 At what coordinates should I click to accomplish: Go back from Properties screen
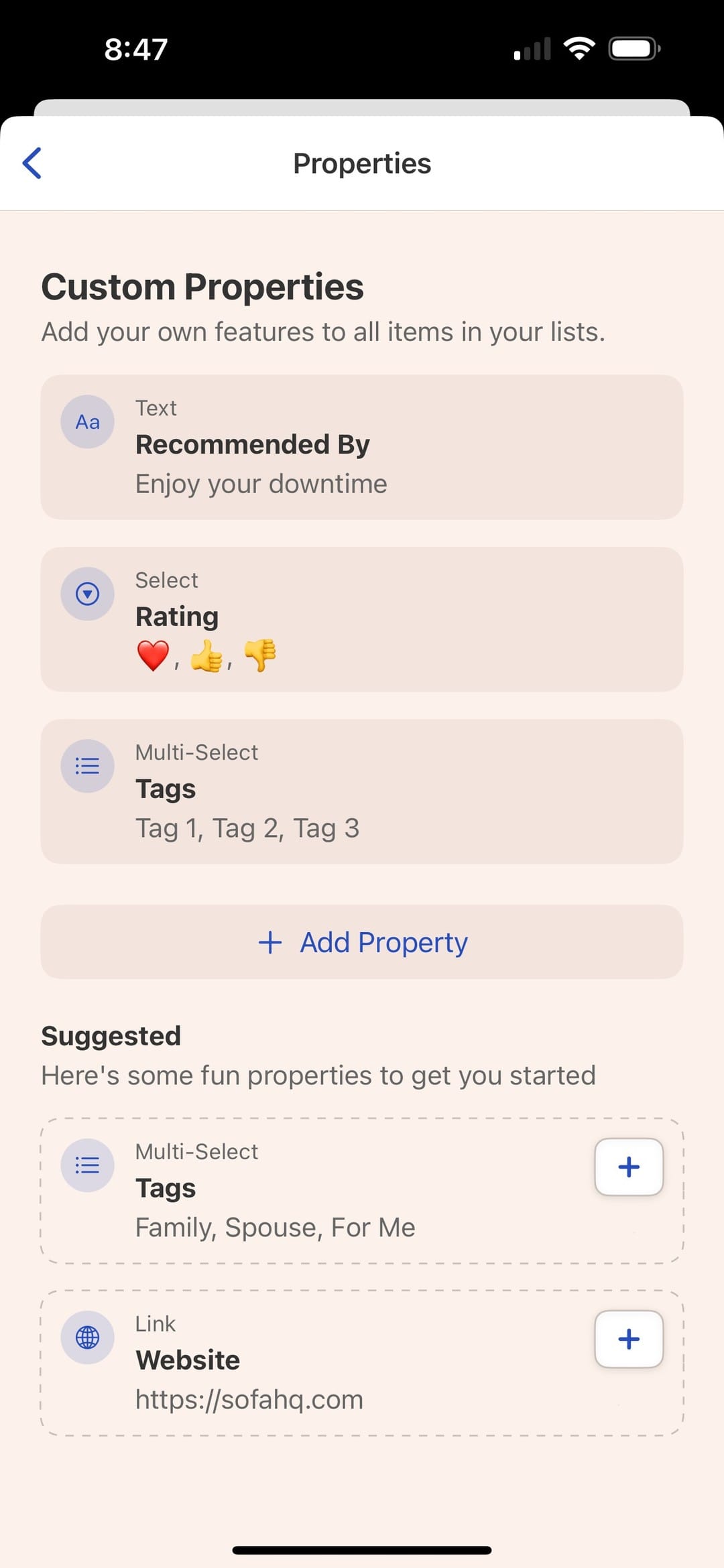(32, 163)
